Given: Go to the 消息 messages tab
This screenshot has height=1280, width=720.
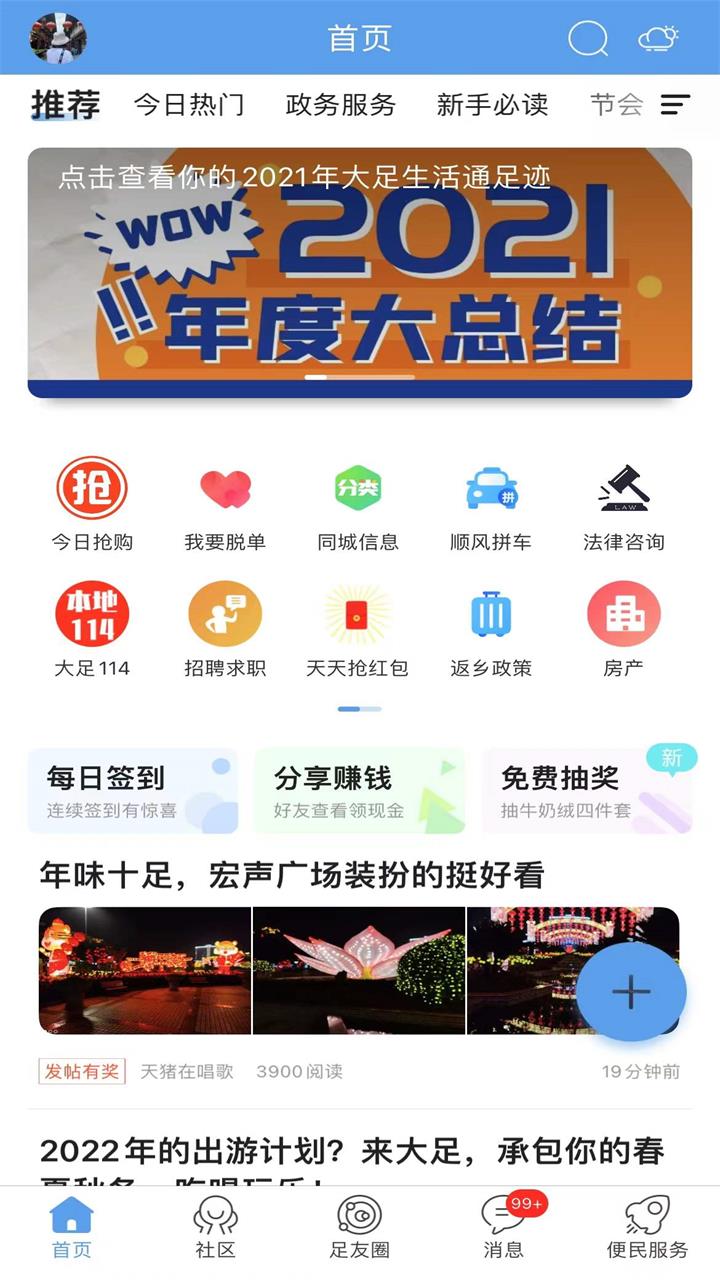Looking at the screenshot, I should coord(503,1229).
